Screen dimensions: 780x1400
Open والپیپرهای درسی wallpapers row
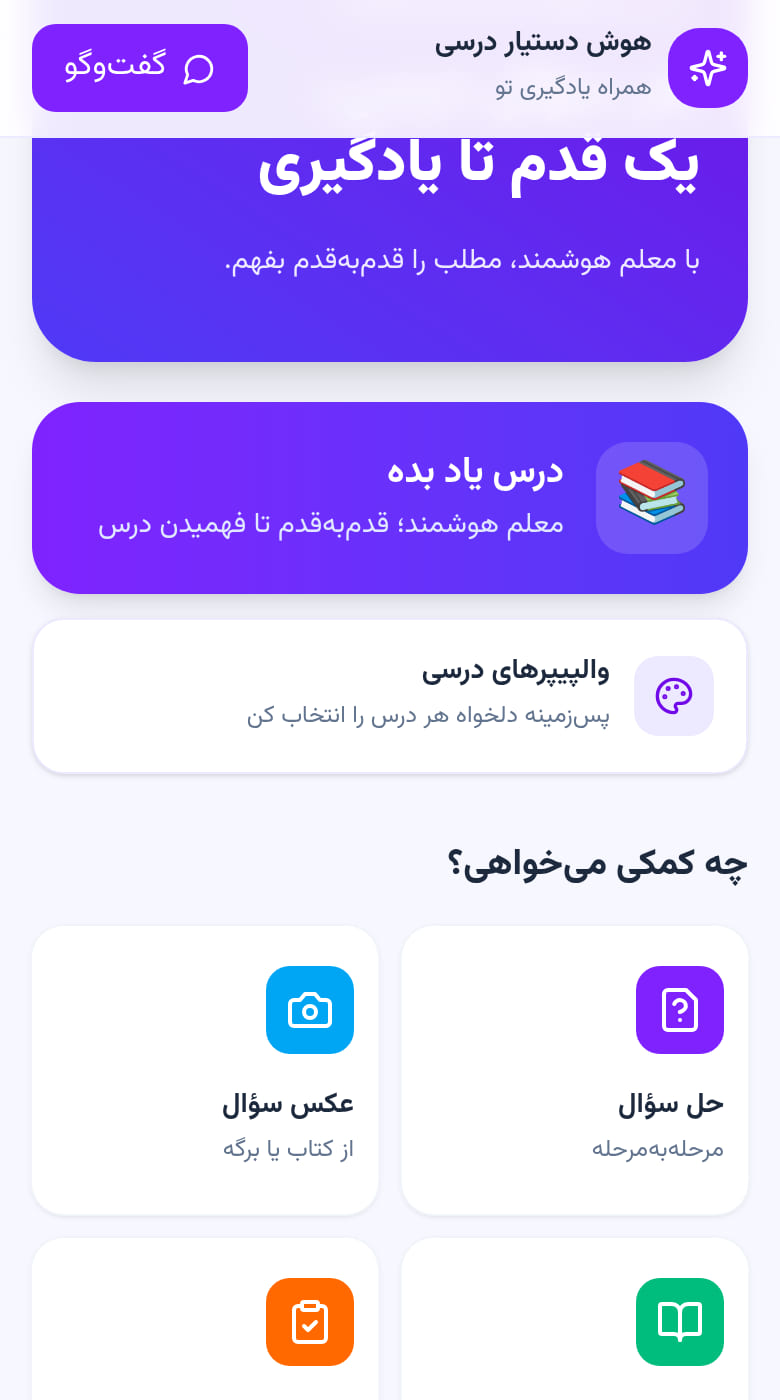[x=390, y=696]
